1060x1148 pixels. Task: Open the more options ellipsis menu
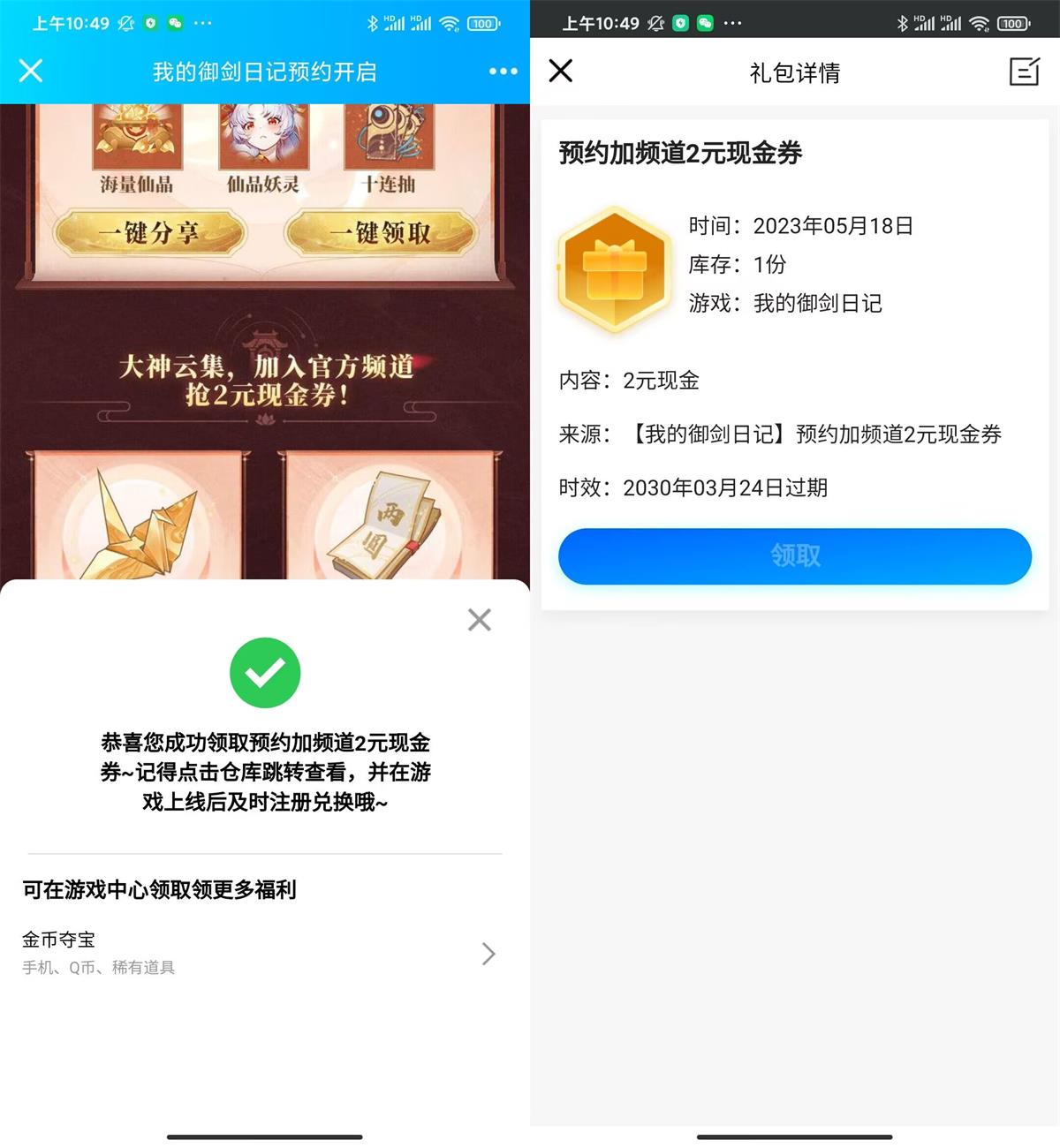pyautogui.click(x=502, y=71)
